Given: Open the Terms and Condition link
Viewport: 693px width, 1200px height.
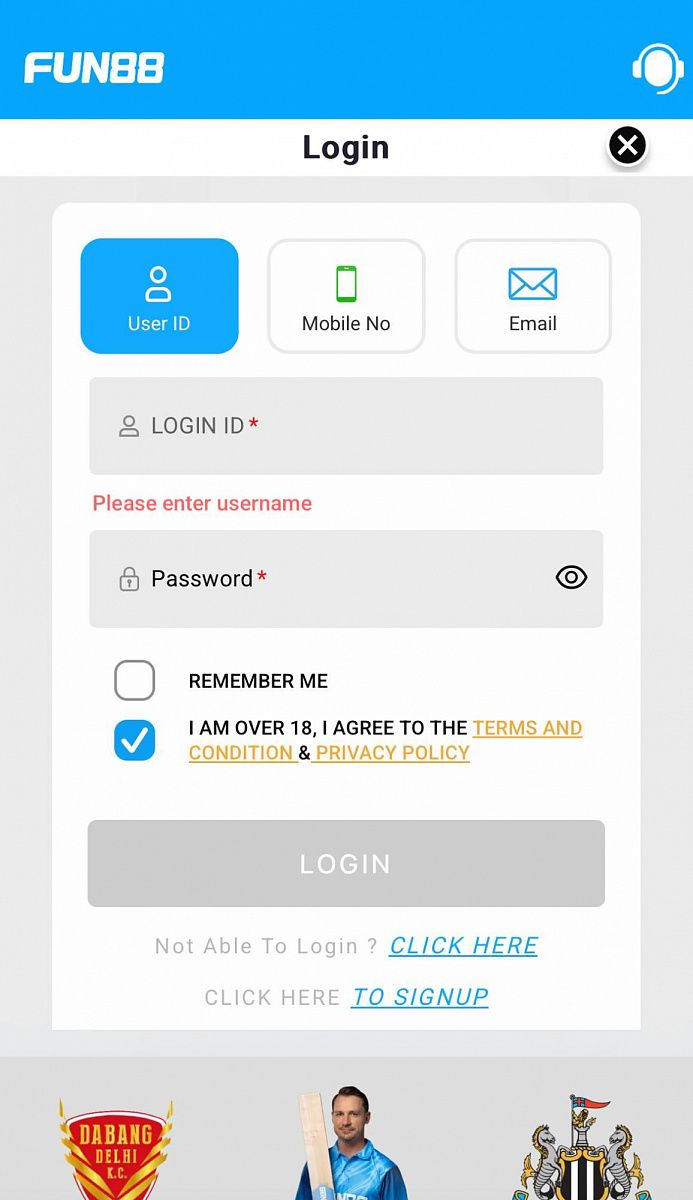Looking at the screenshot, I should 526,728.
